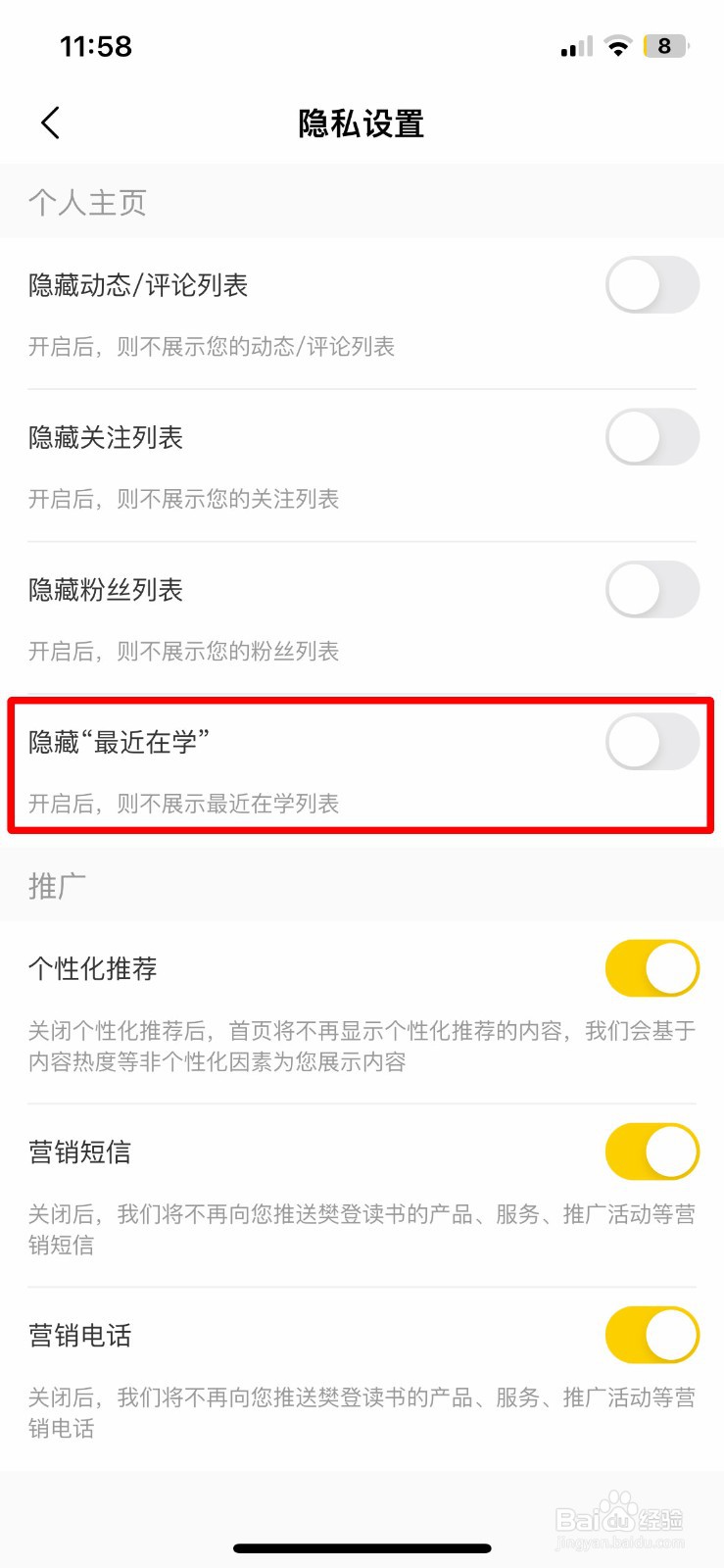Tap the highlighted red rectangle area

(x=362, y=762)
